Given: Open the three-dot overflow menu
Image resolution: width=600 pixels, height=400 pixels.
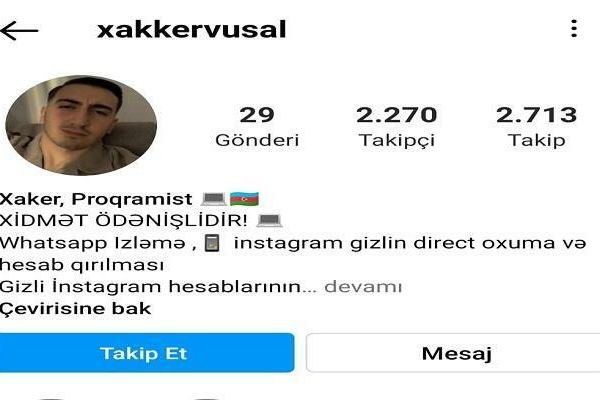Looking at the screenshot, I should tap(574, 29).
